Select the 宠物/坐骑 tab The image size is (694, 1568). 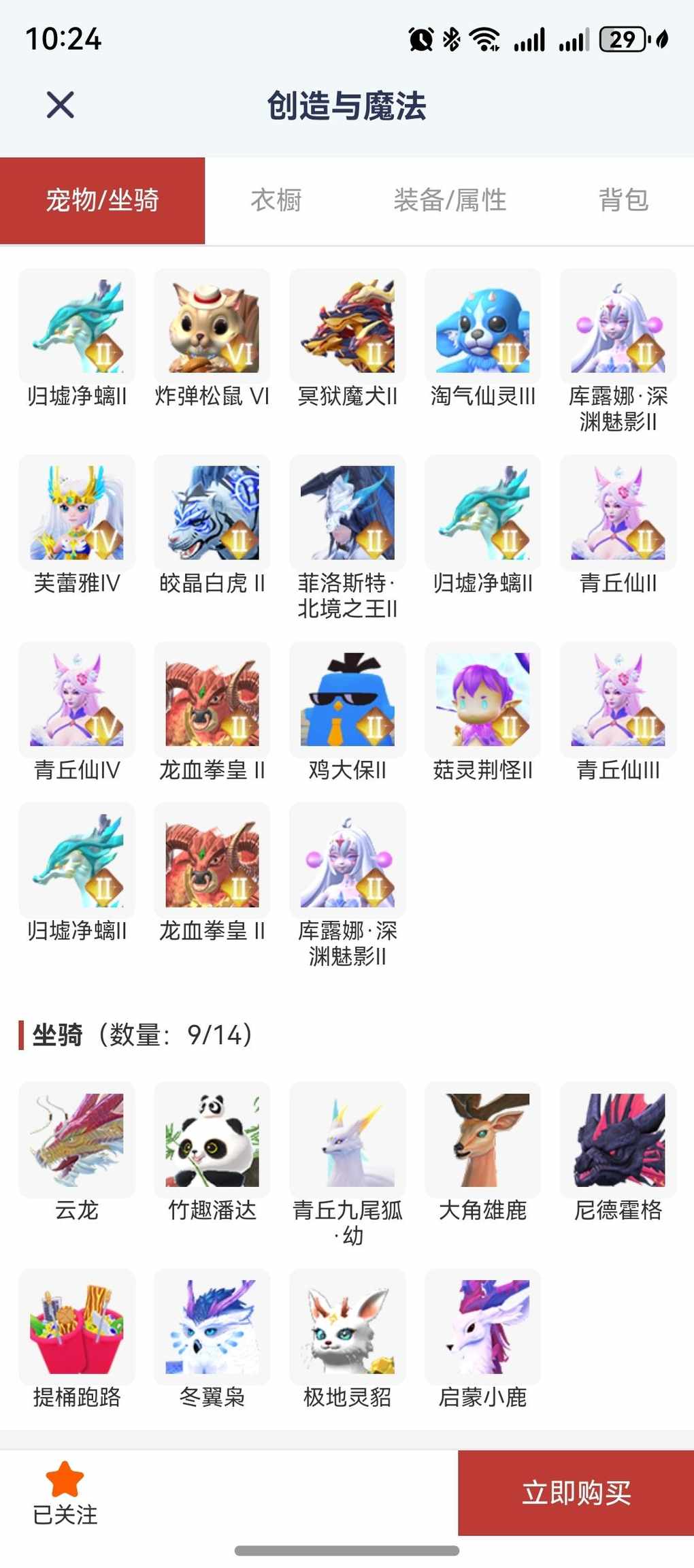(102, 200)
